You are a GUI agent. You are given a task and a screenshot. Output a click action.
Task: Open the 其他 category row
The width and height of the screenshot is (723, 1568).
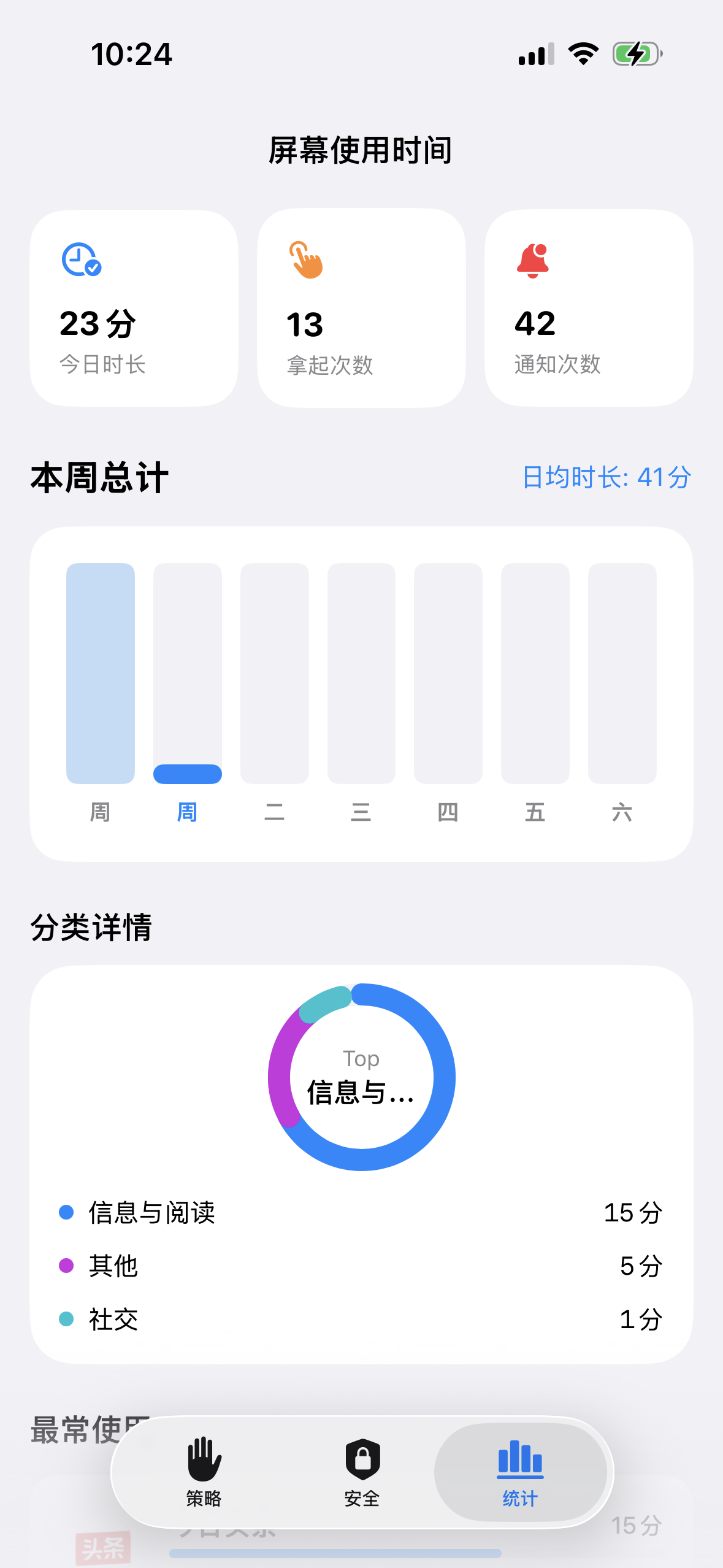pos(361,1266)
